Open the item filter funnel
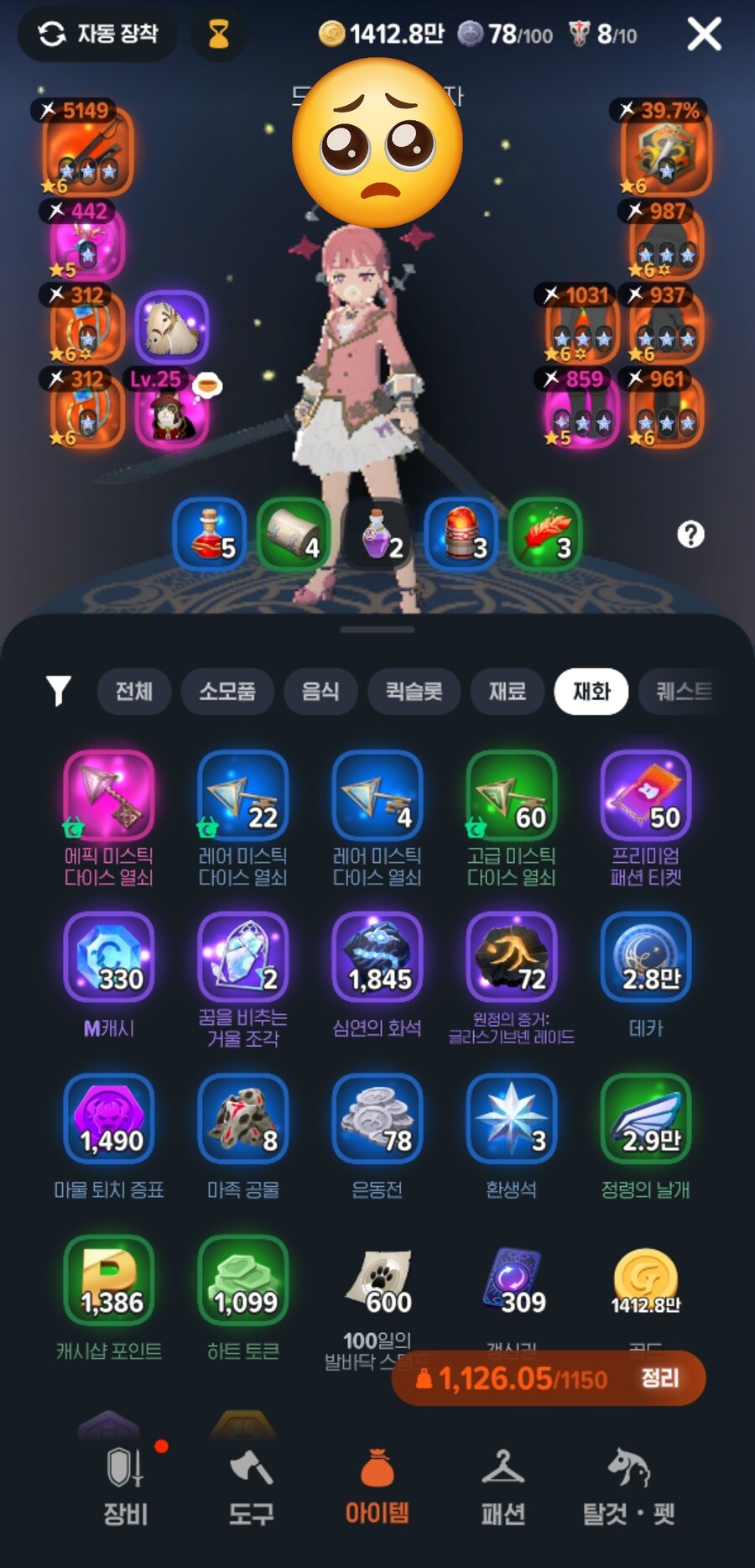Image resolution: width=755 pixels, height=1568 pixels. point(58,691)
